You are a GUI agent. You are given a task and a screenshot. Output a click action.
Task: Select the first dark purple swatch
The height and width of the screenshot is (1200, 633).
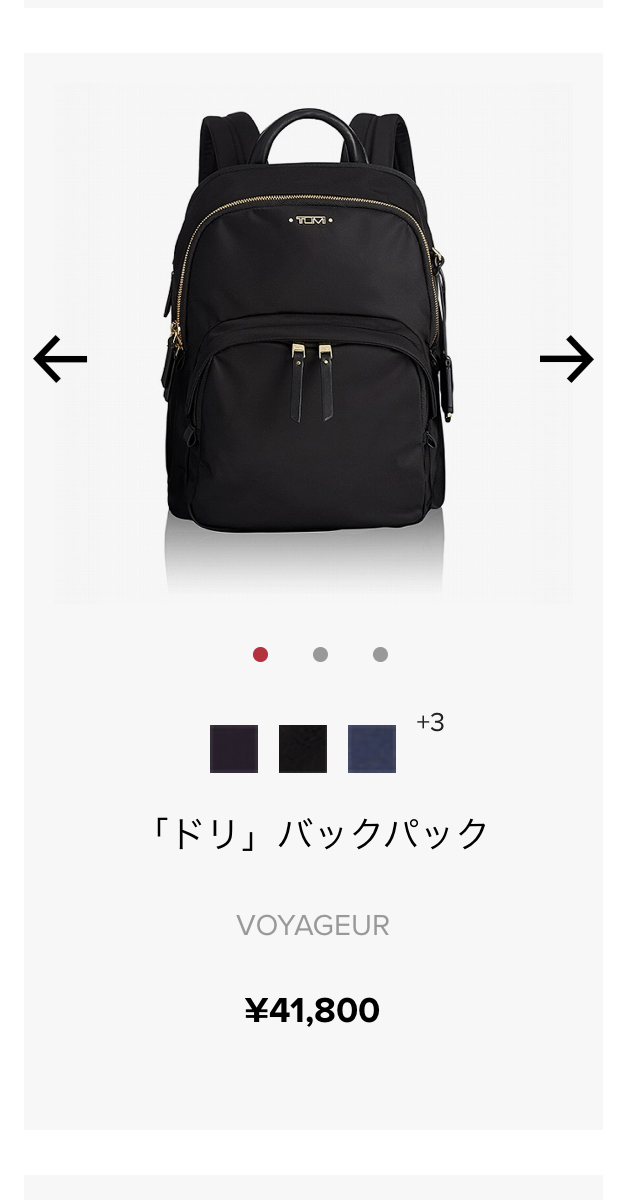pyautogui.click(x=234, y=749)
